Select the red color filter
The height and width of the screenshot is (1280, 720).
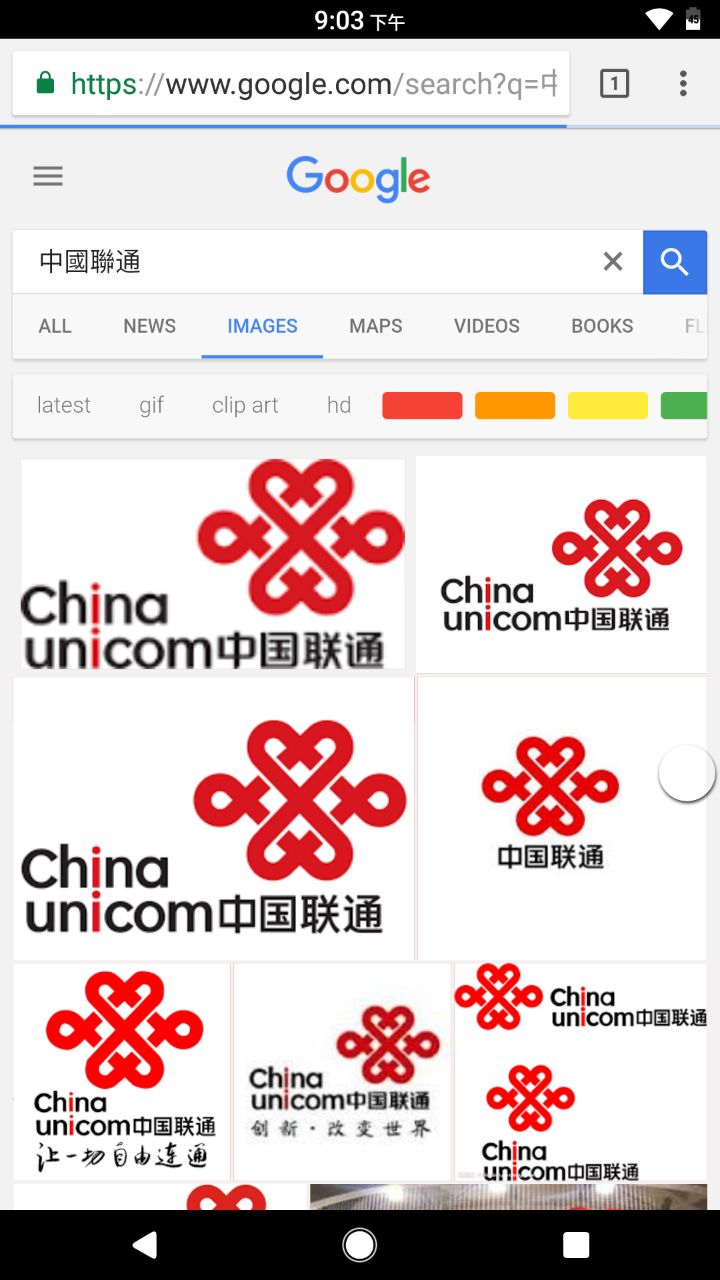(x=422, y=405)
